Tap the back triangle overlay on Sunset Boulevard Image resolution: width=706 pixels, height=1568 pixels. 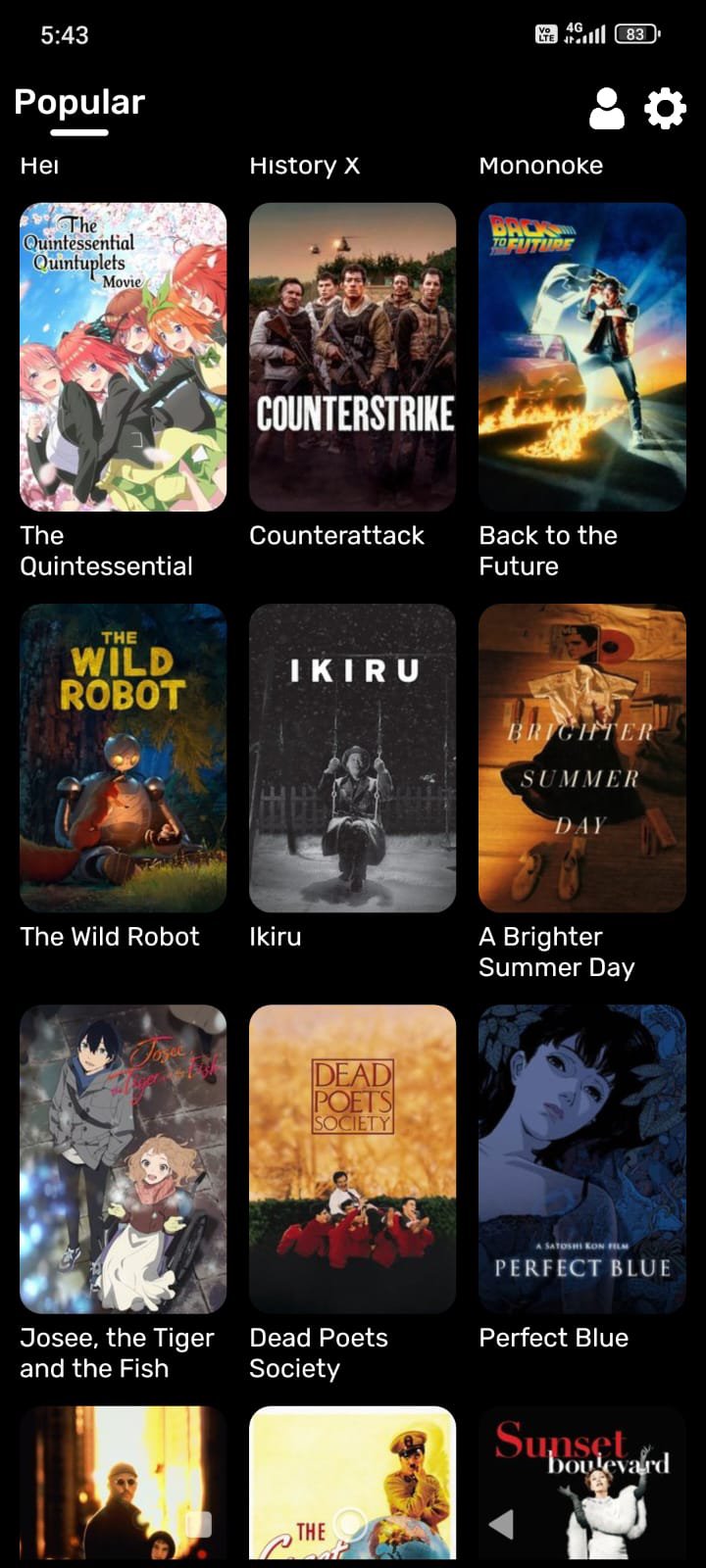point(502,1525)
